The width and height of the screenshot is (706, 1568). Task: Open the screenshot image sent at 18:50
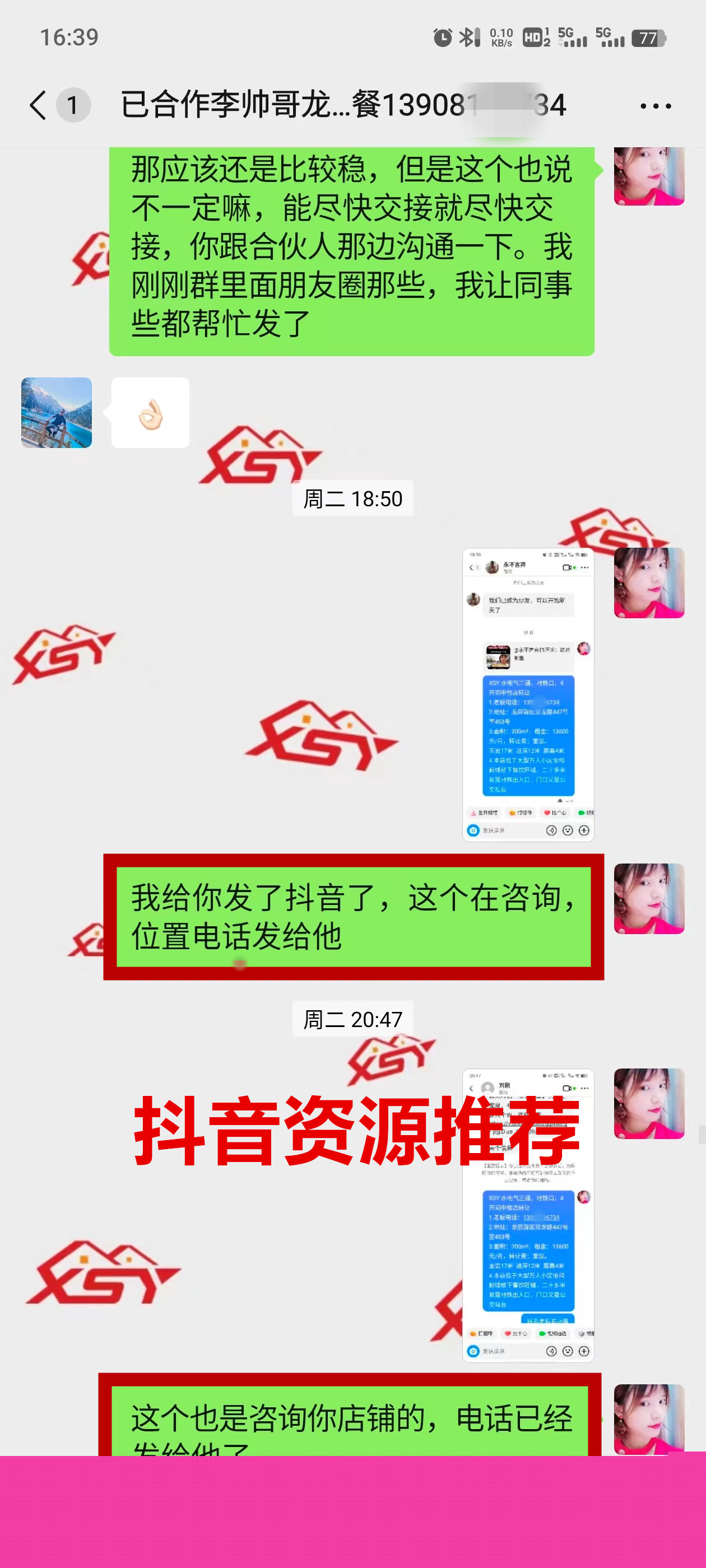527,694
